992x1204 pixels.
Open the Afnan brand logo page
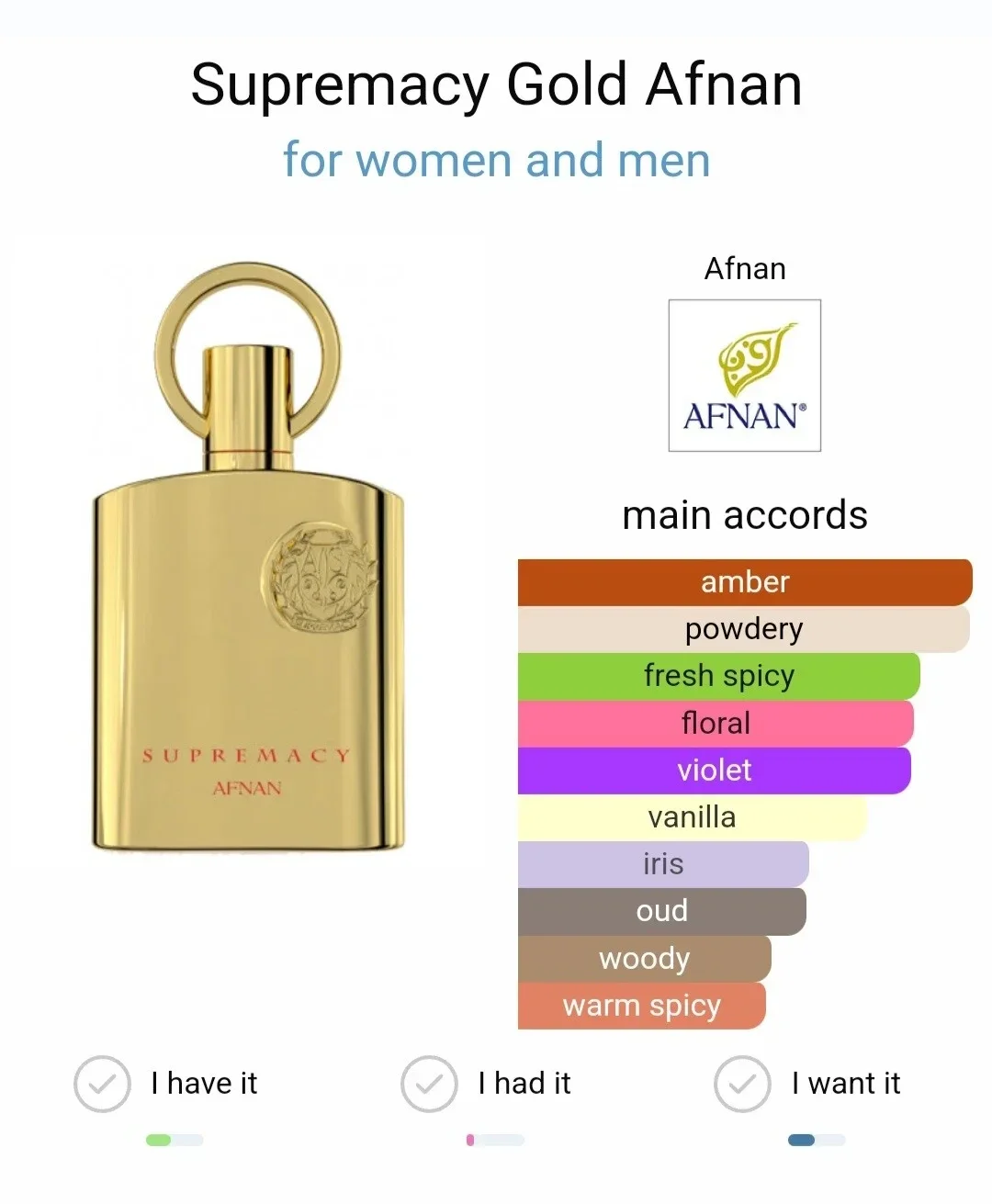[744, 376]
